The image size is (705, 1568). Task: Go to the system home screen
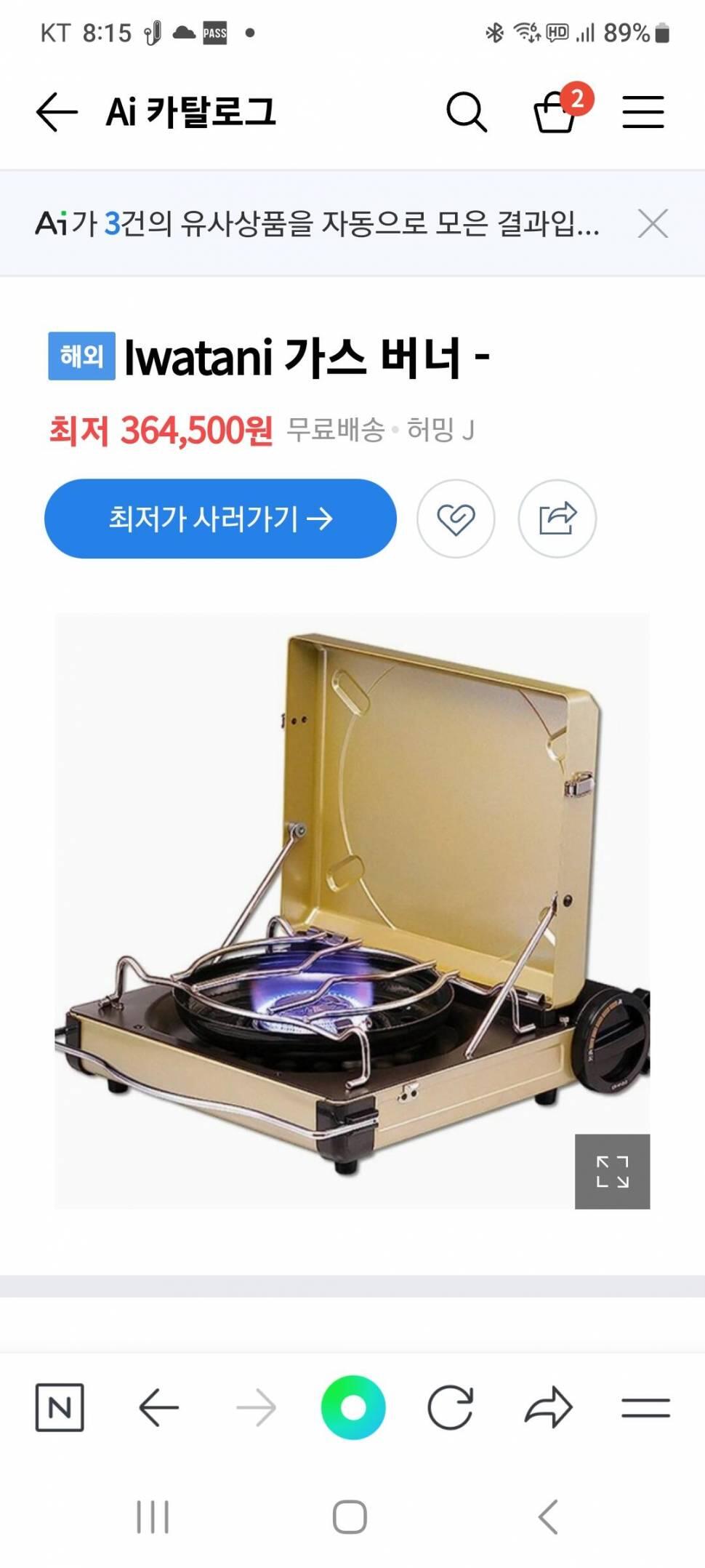pos(350,1517)
